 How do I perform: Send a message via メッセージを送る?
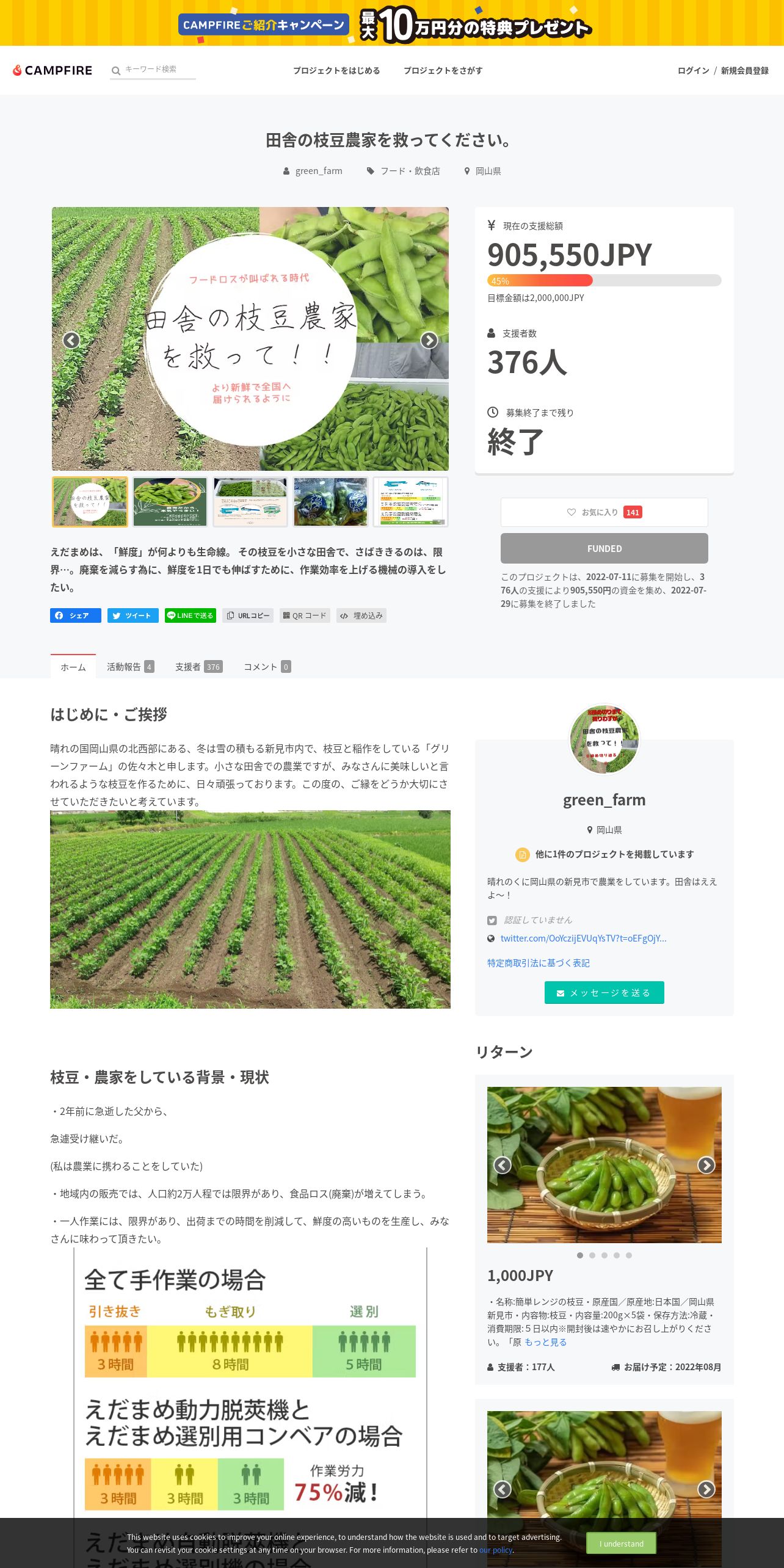pyautogui.click(x=604, y=993)
